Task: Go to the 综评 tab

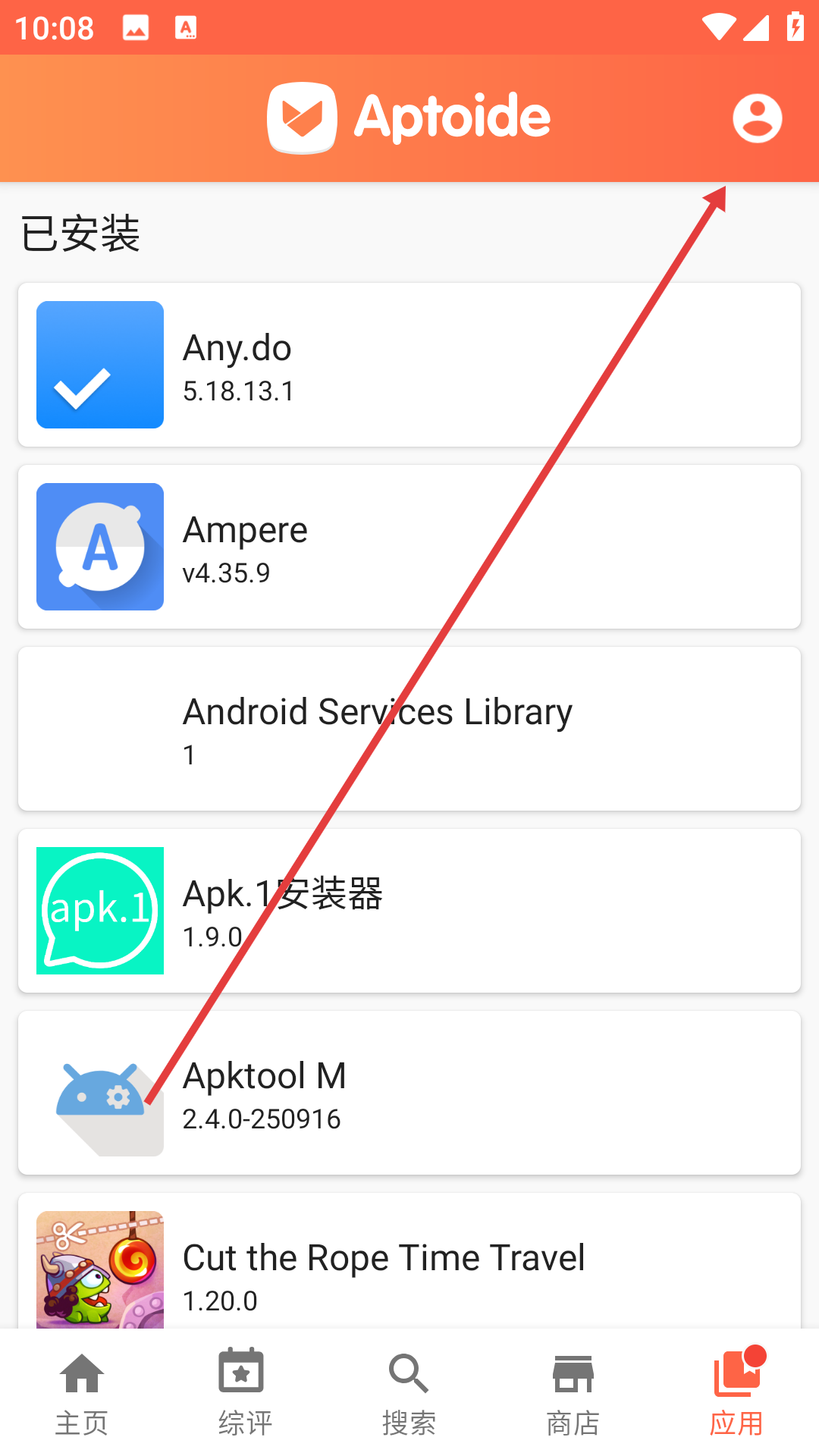Action: point(245,1392)
